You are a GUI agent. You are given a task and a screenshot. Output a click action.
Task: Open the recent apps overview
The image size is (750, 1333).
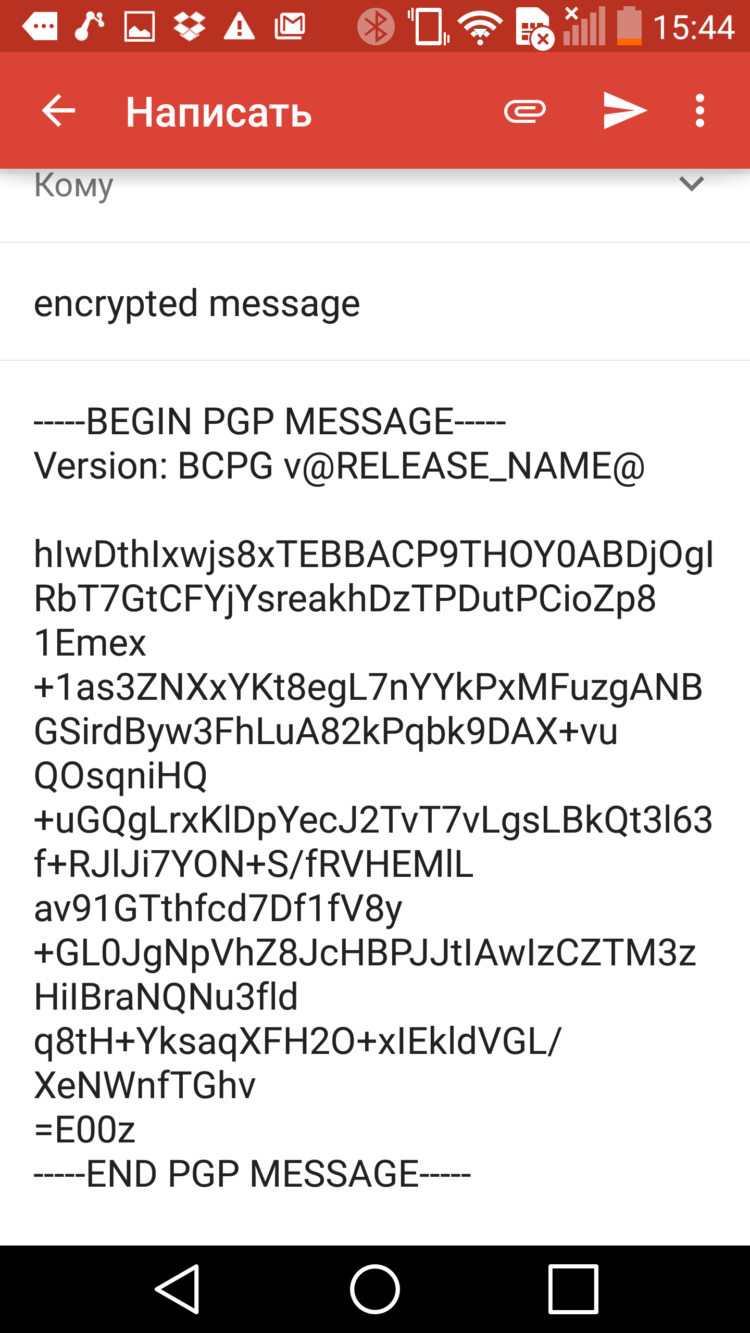click(573, 1288)
